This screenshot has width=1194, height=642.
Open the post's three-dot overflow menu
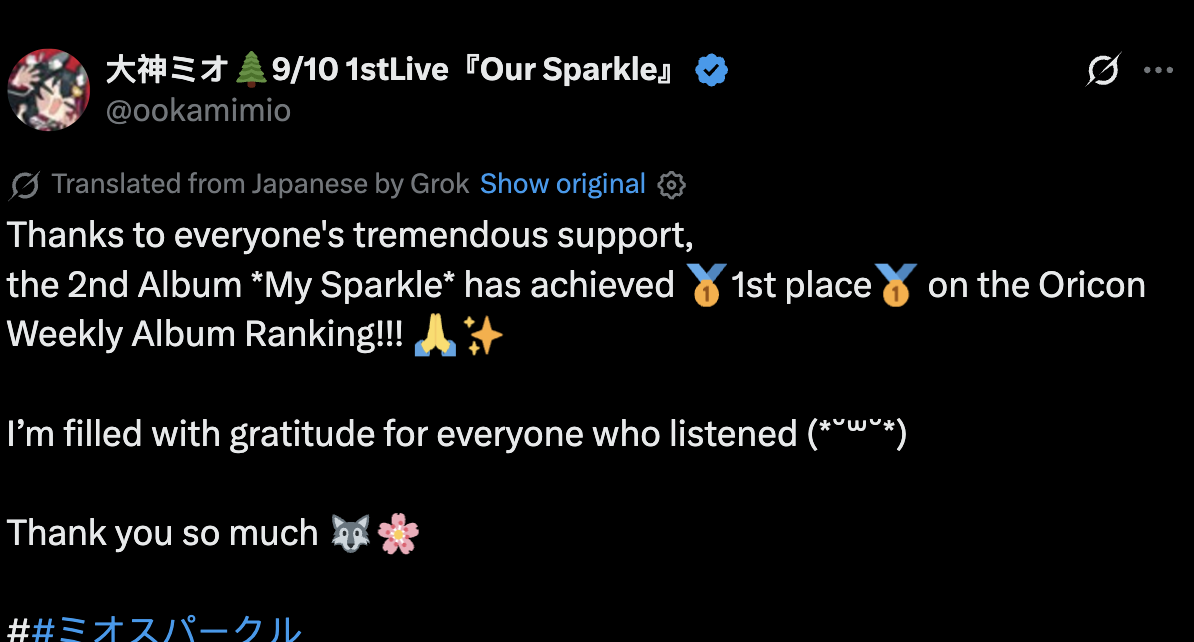pos(1158,71)
